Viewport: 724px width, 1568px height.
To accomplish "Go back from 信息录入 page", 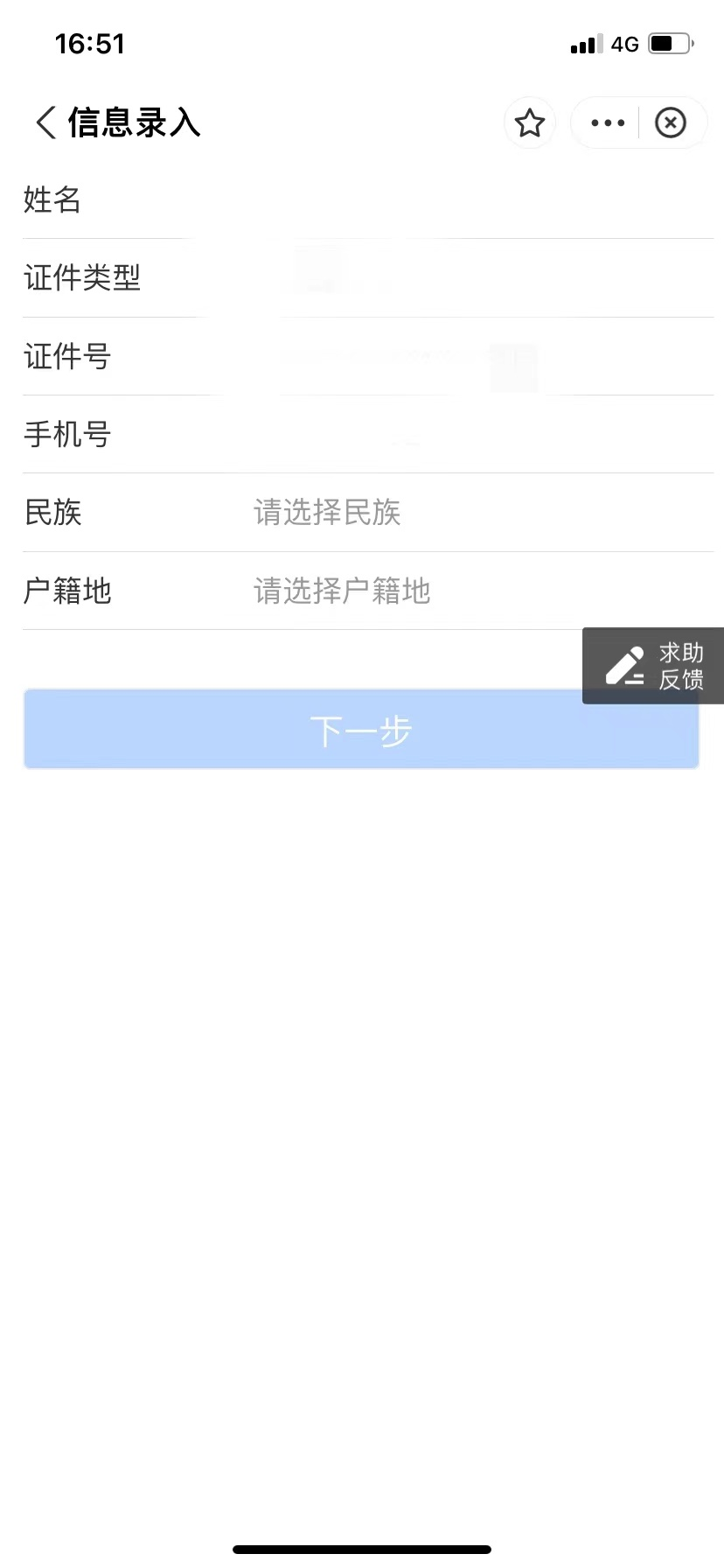I will pos(45,122).
